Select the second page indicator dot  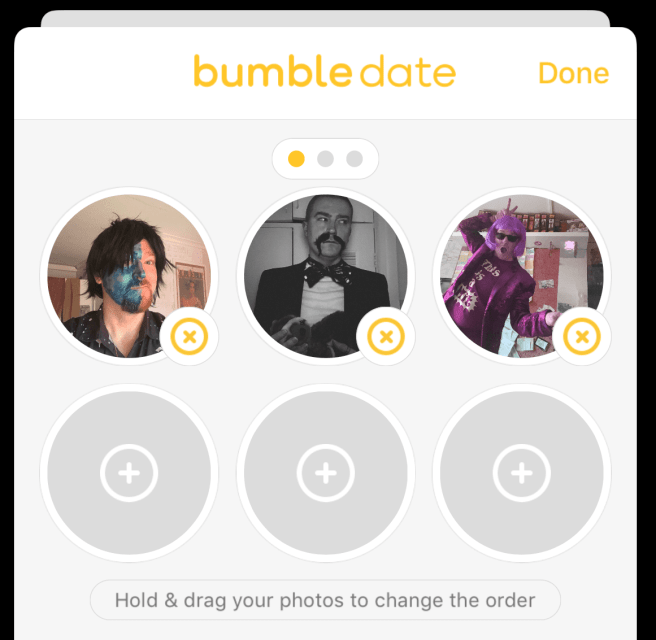[x=325, y=159]
